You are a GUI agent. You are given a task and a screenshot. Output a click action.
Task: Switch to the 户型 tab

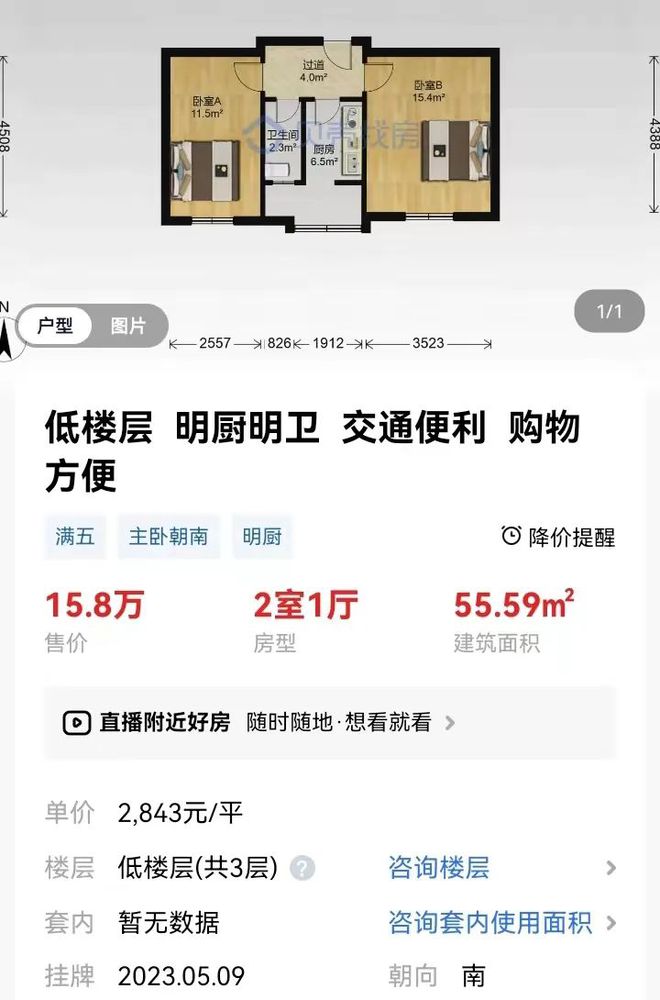tap(57, 326)
